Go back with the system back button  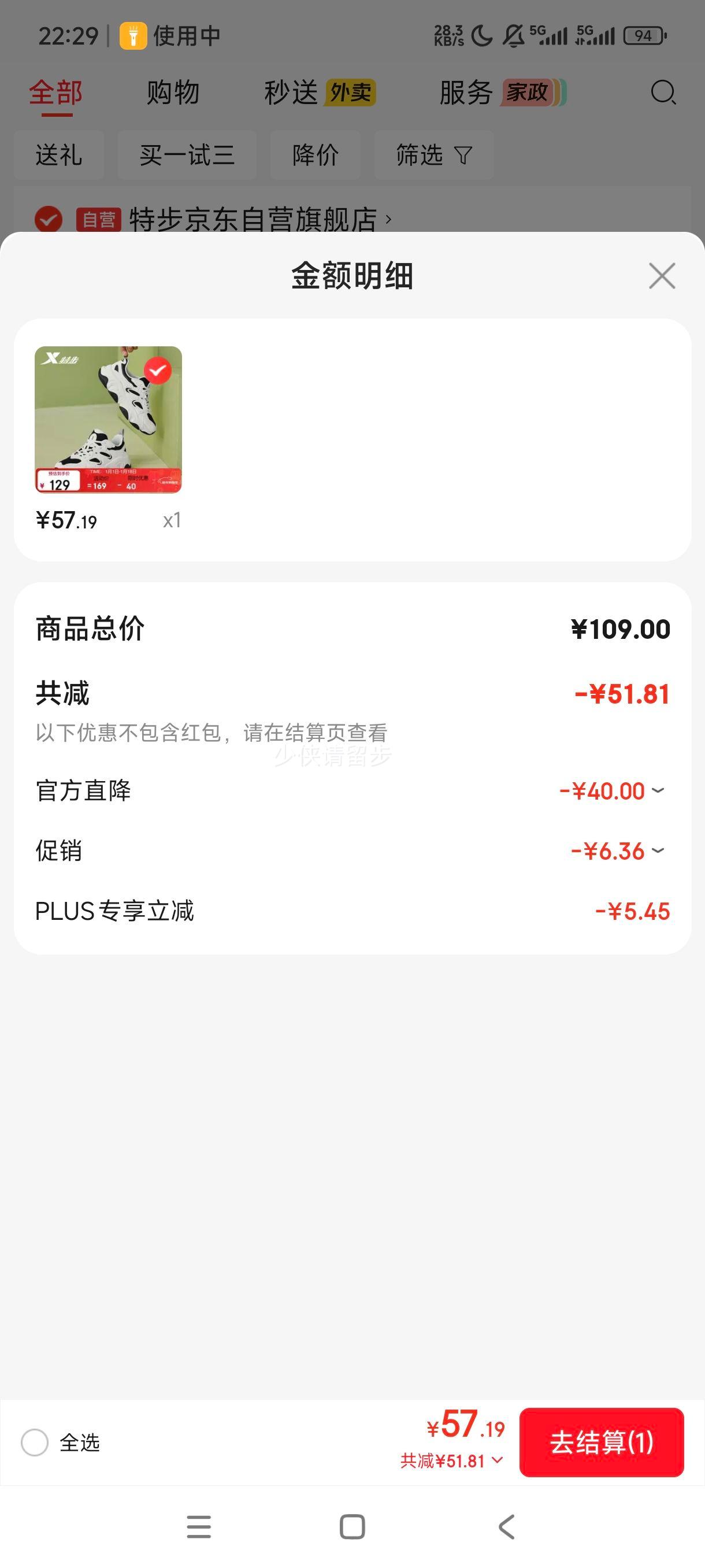(x=506, y=1526)
